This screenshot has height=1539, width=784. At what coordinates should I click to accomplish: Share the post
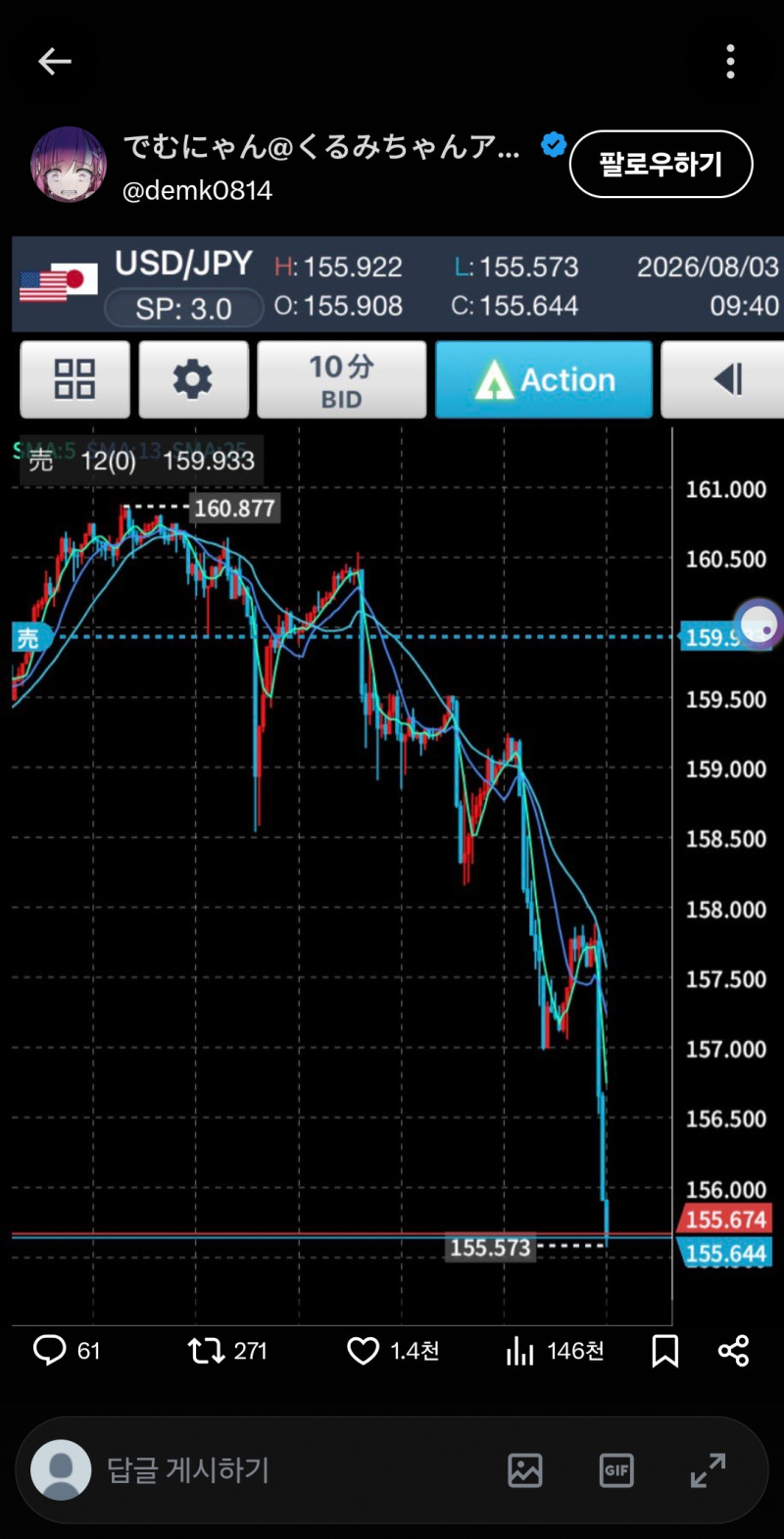tap(733, 1351)
